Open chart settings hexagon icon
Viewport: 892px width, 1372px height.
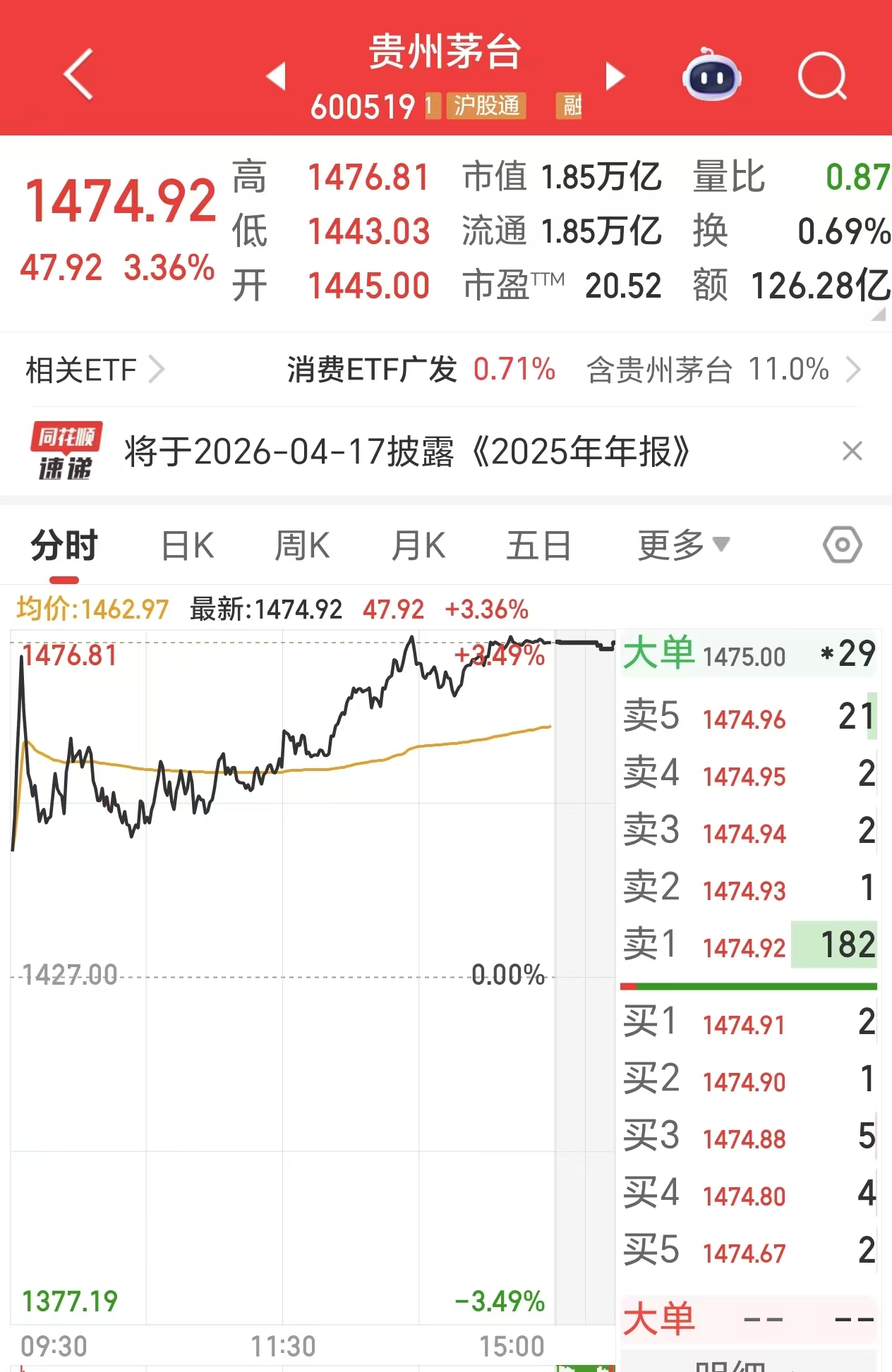click(842, 545)
